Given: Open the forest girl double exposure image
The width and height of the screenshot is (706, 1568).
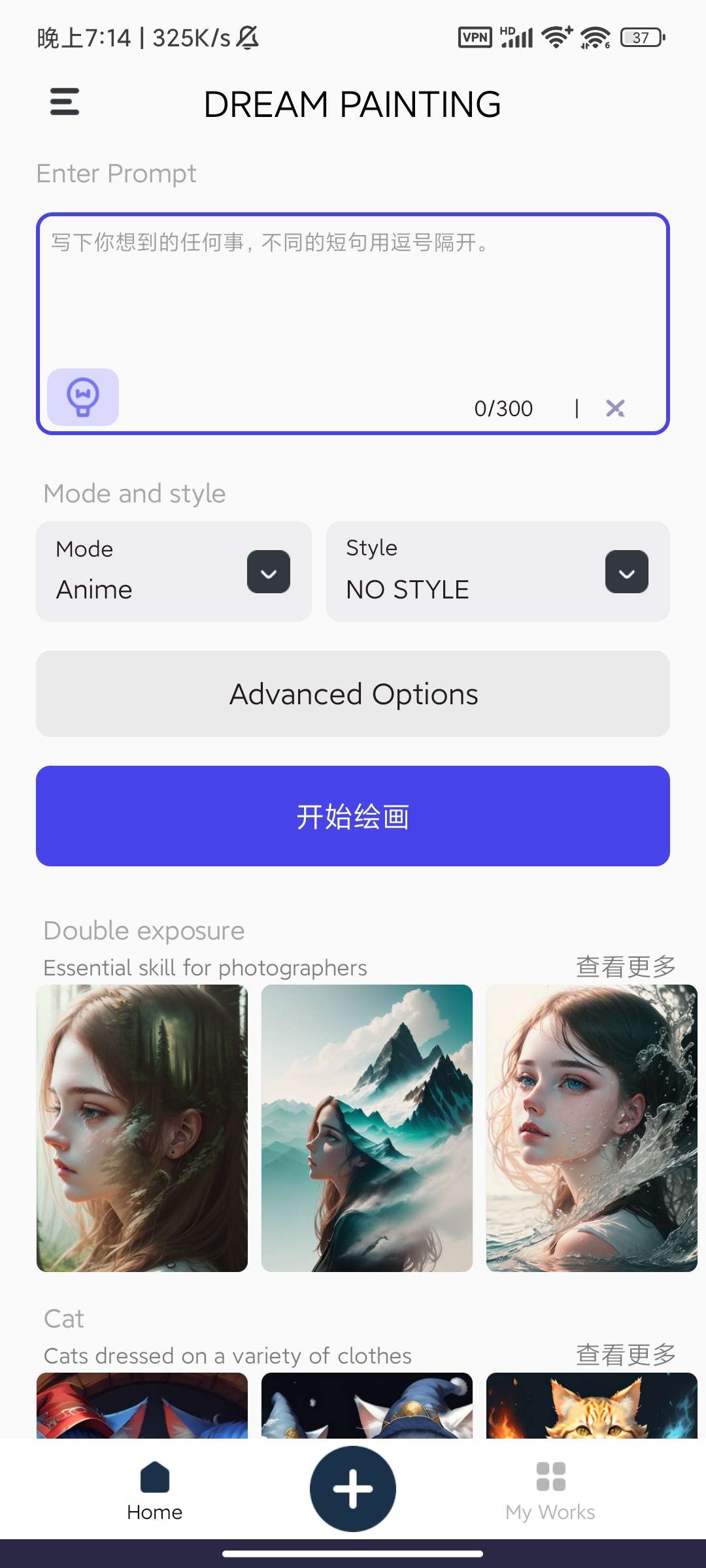Looking at the screenshot, I should (142, 1128).
